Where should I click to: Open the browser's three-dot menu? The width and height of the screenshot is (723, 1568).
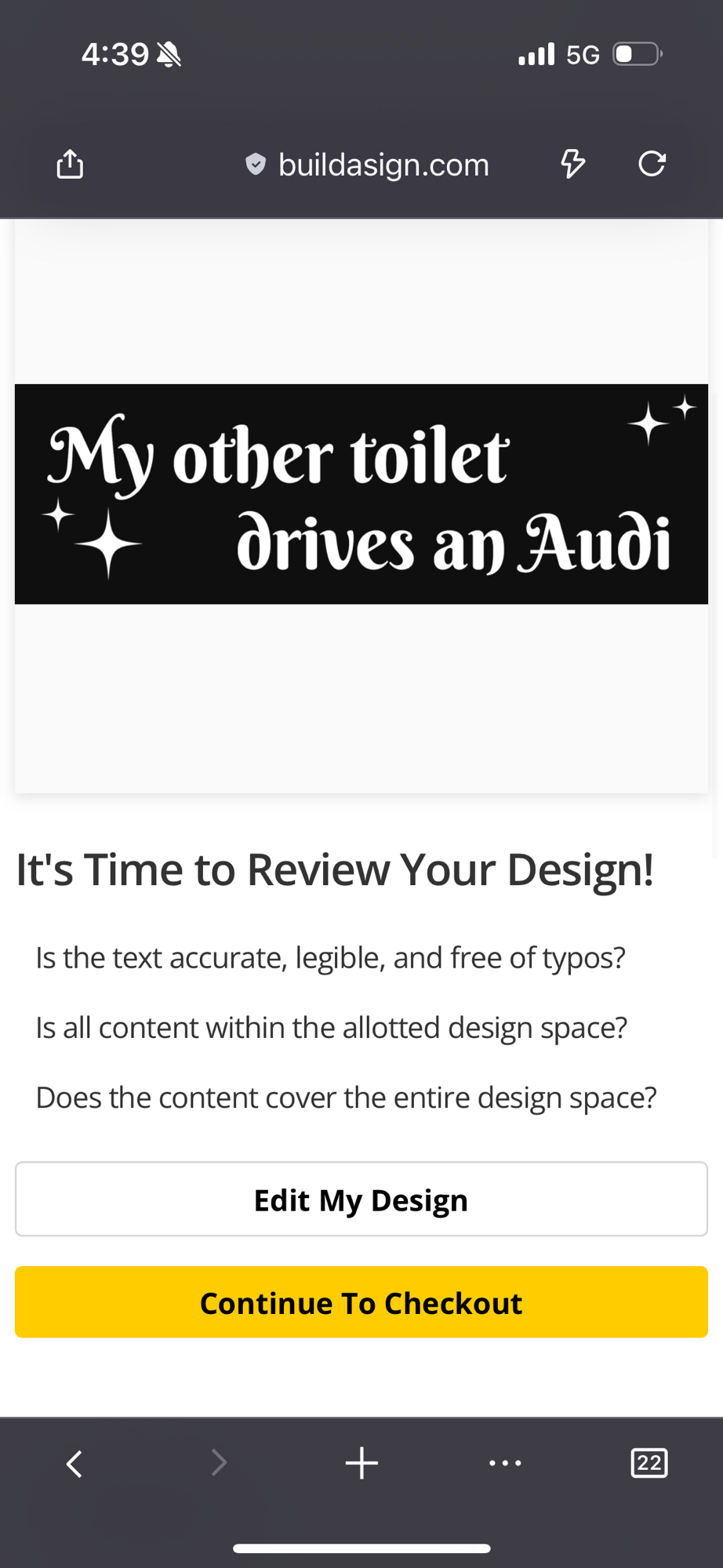coord(505,1463)
